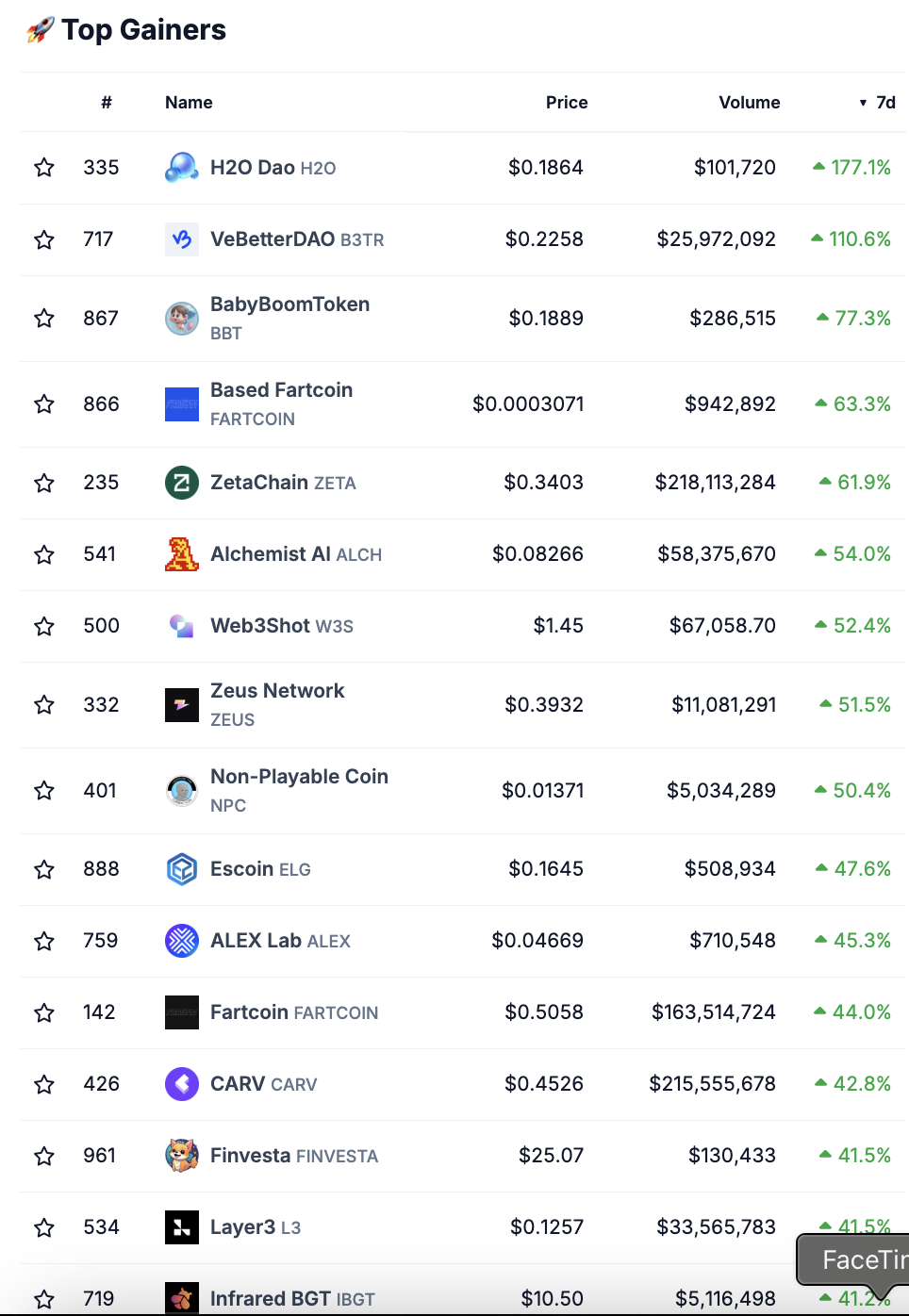This screenshot has height=1316, width=909.
Task: Open Layer3 L3 details
Action: [x=243, y=1227]
